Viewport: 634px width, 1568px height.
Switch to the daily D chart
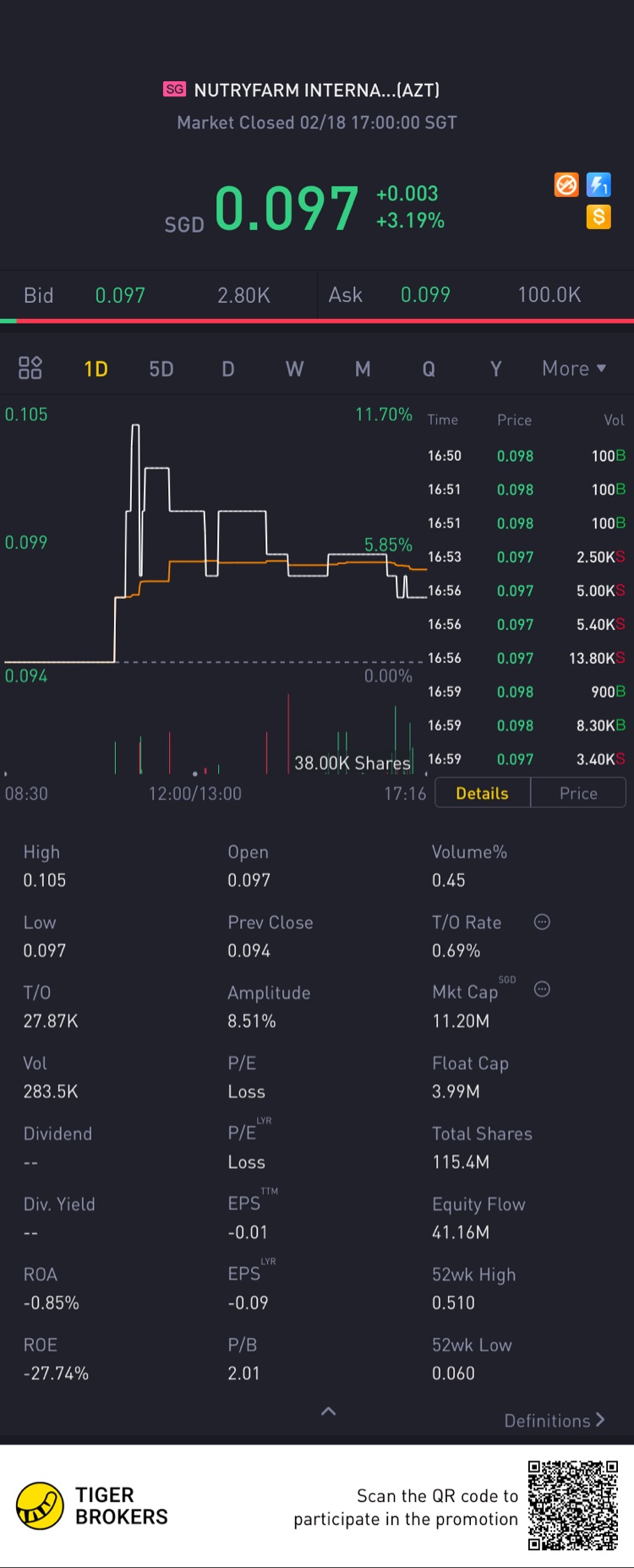coord(228,369)
